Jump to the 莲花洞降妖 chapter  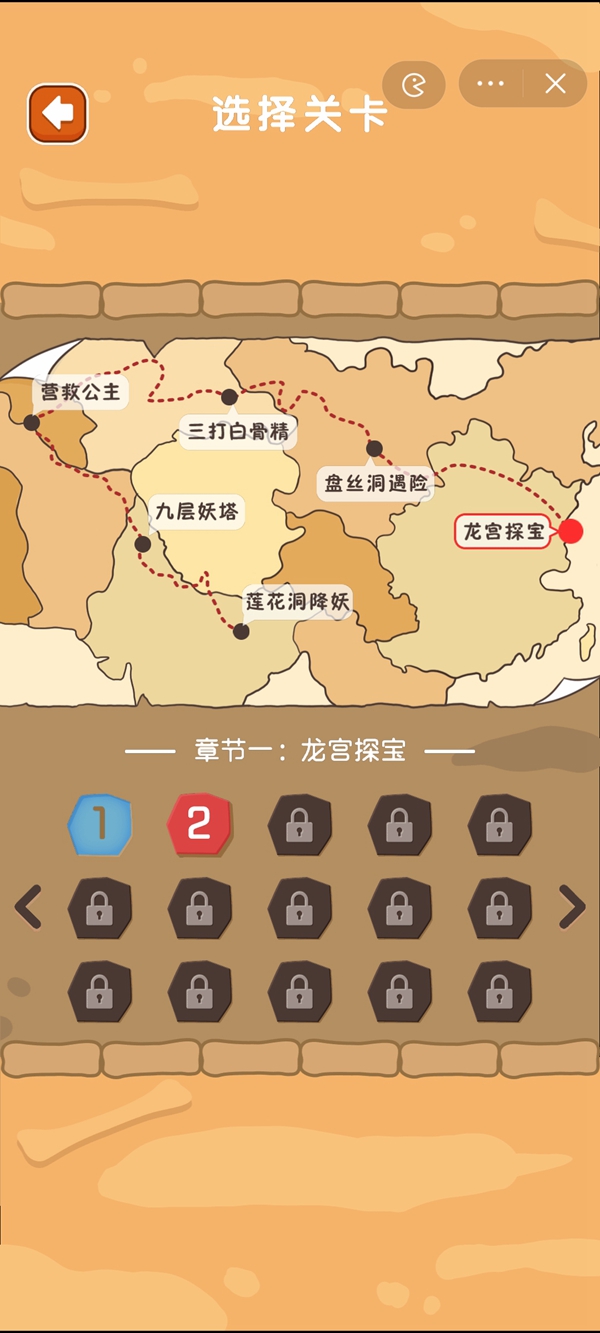click(x=298, y=601)
